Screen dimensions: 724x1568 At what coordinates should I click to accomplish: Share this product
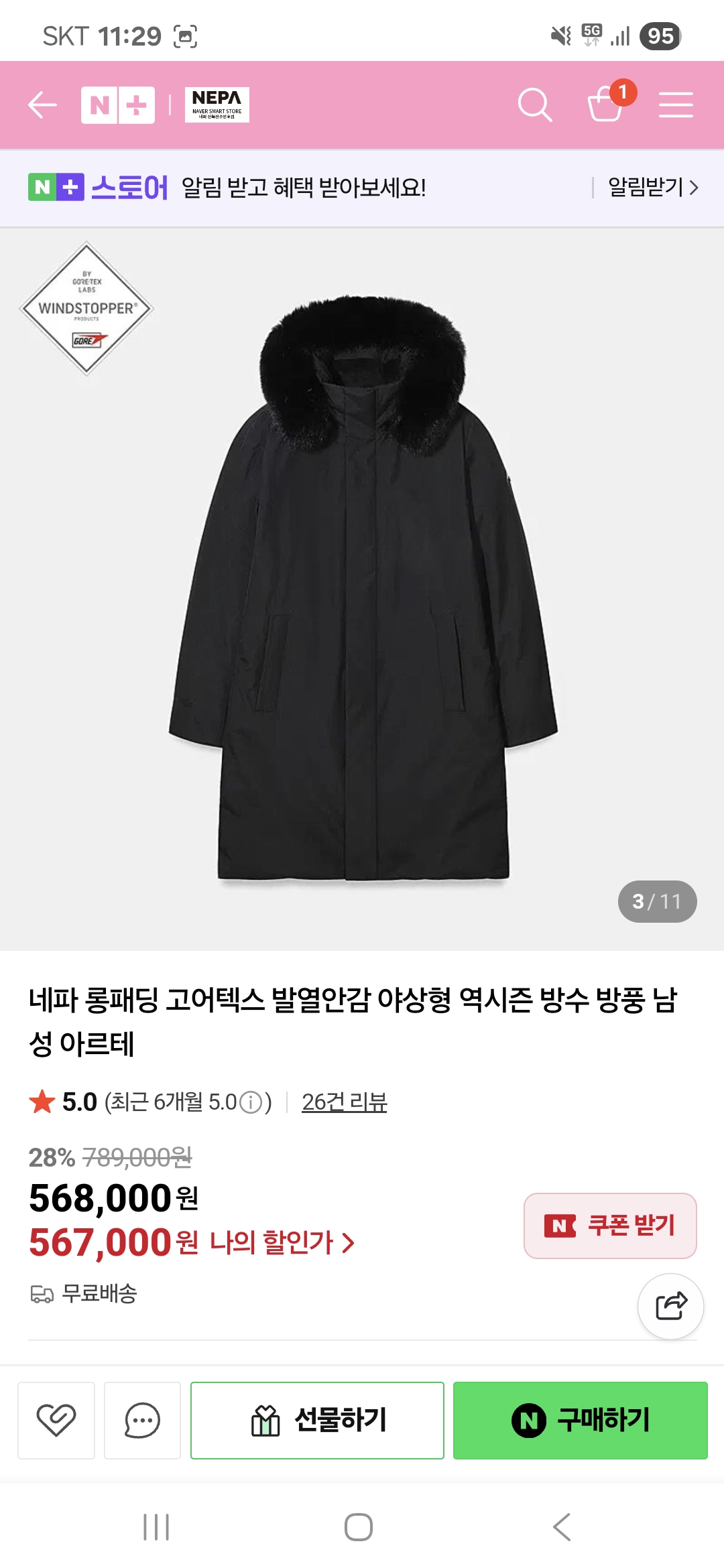tap(670, 1306)
